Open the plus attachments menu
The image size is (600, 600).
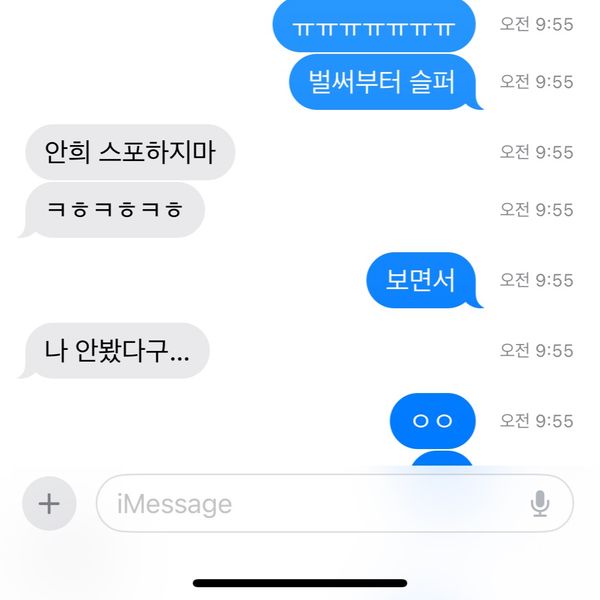pos(49,503)
